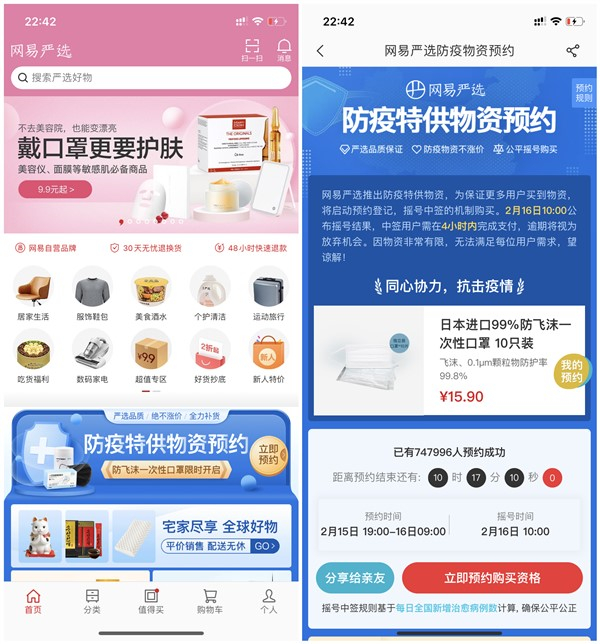Switch to the 值得买 tab

pos(151,601)
